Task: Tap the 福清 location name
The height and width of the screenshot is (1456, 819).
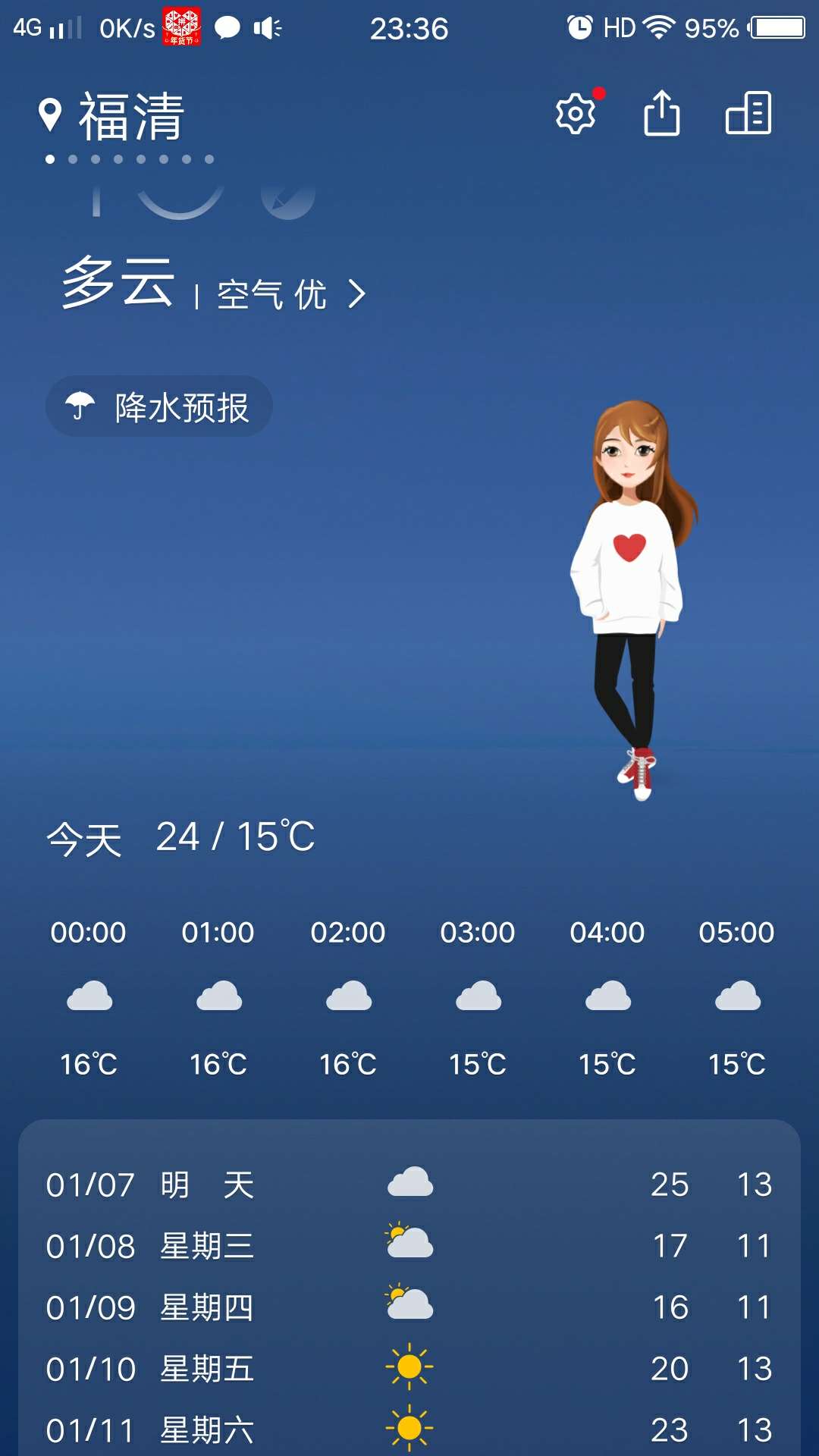Action: 131,116
